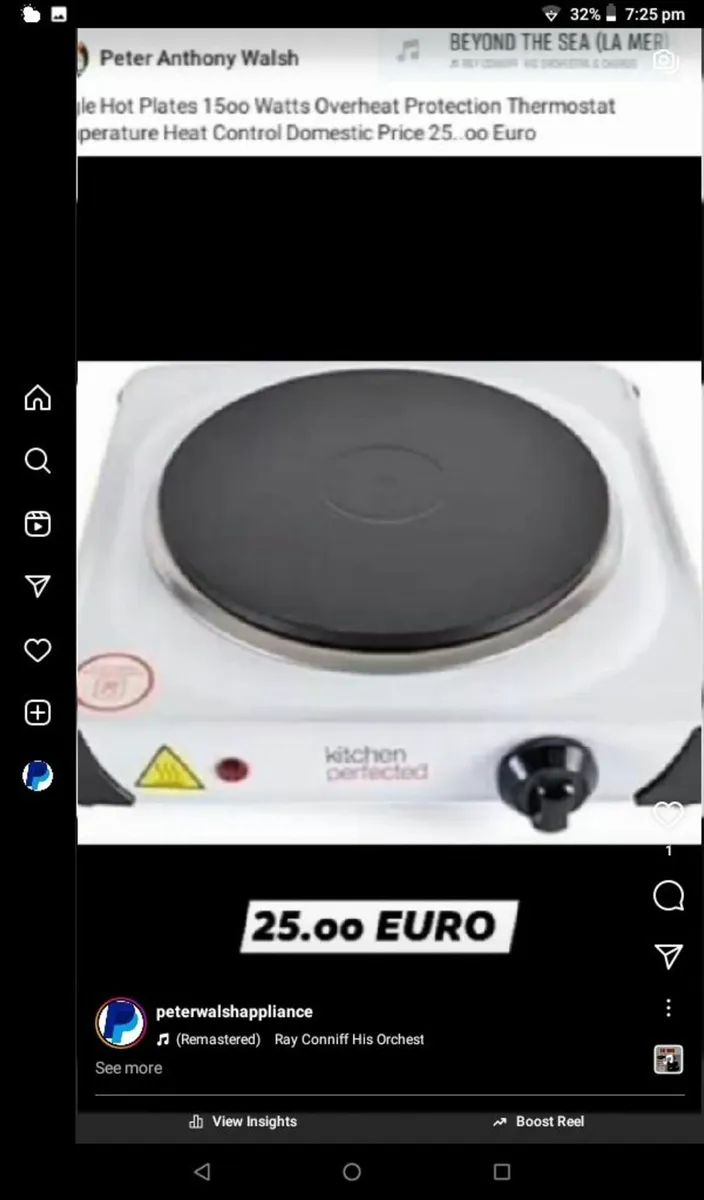The height and width of the screenshot is (1200, 704).
Task: Share this reel with the paper plane icon
Action: click(x=668, y=956)
